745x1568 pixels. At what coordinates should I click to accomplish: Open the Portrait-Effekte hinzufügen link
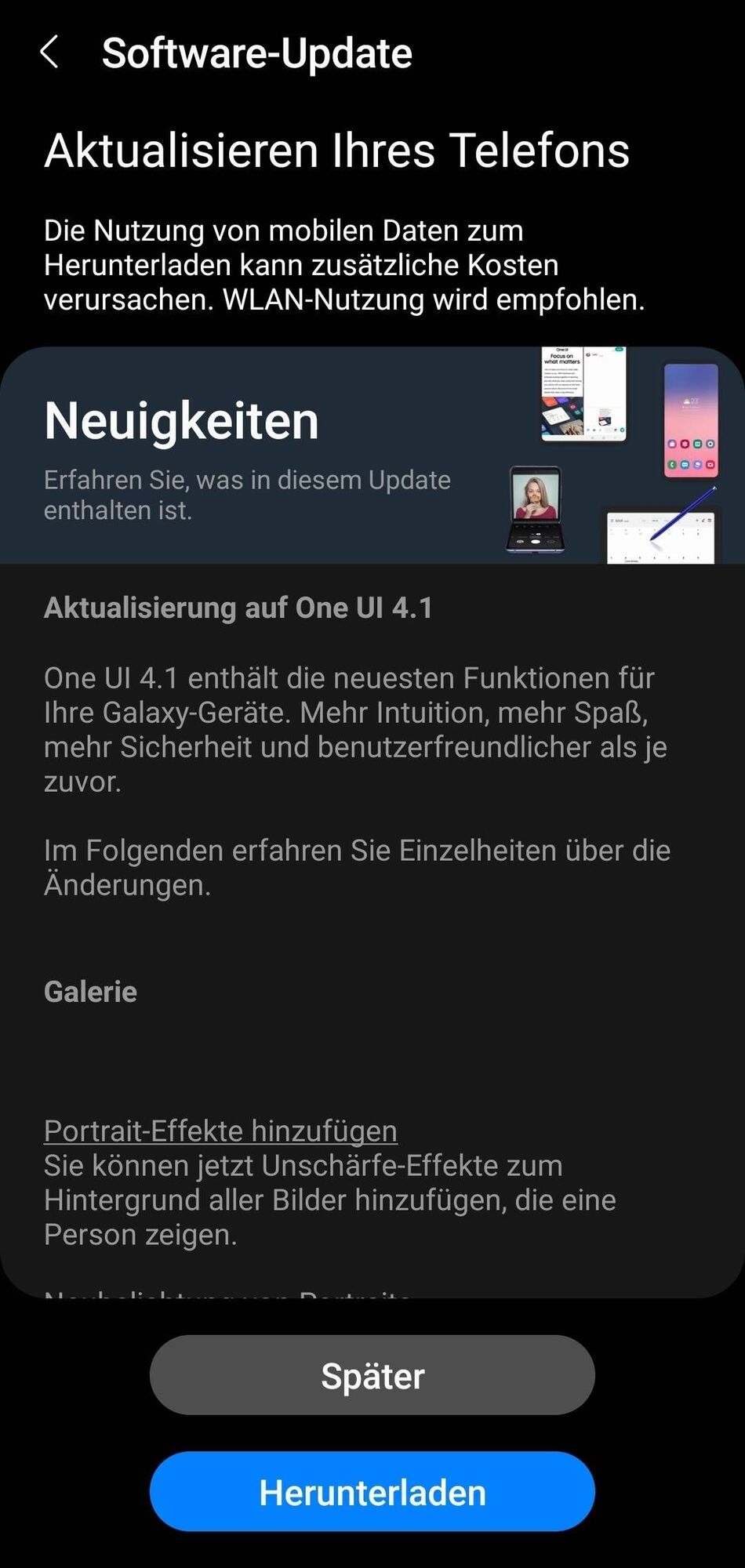[220, 1131]
